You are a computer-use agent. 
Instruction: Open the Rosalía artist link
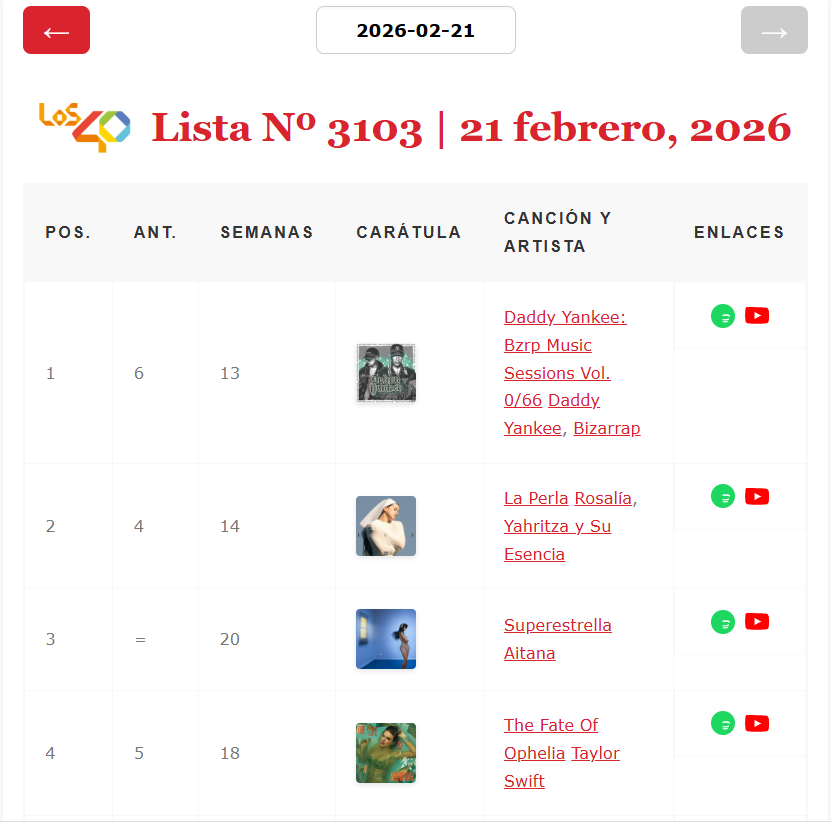pos(603,498)
